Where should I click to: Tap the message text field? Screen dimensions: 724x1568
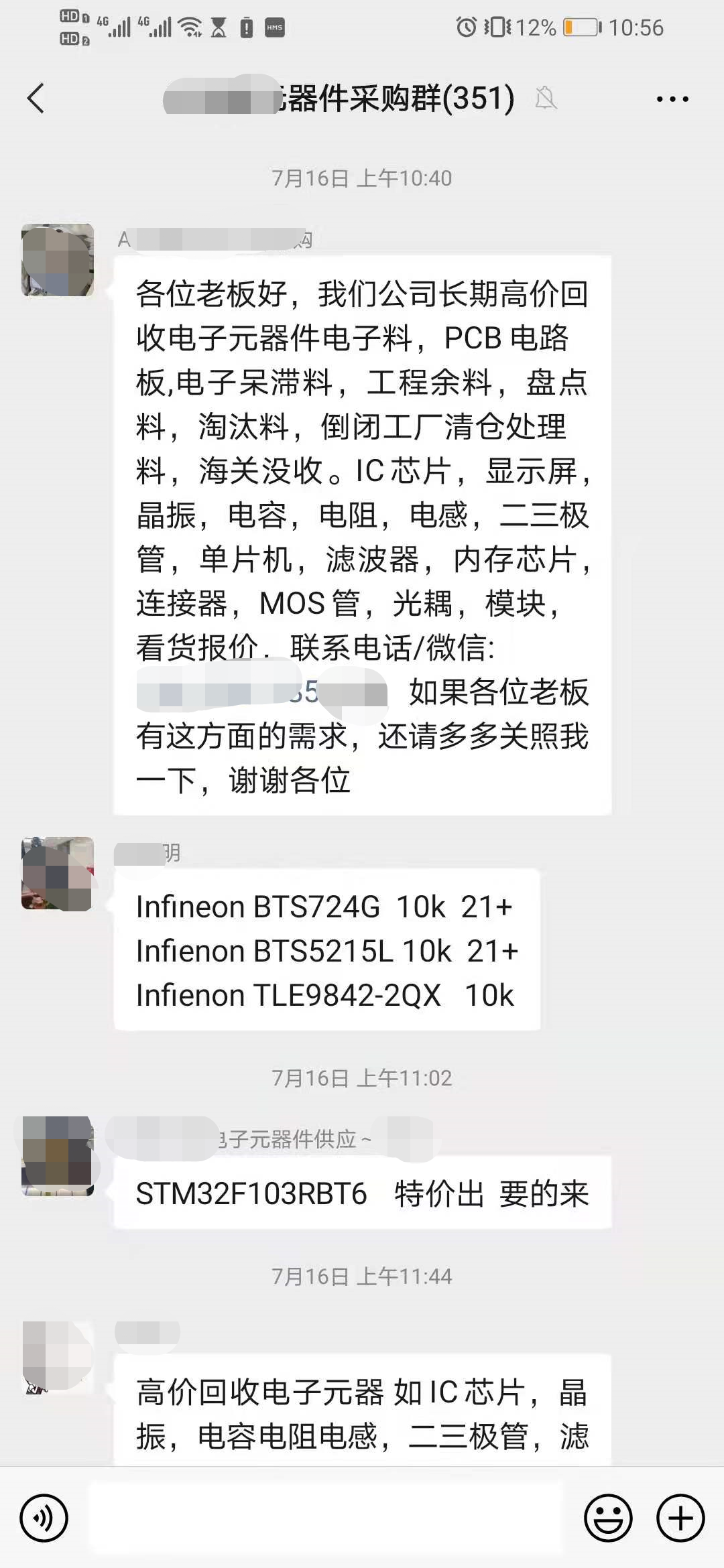[325, 1518]
